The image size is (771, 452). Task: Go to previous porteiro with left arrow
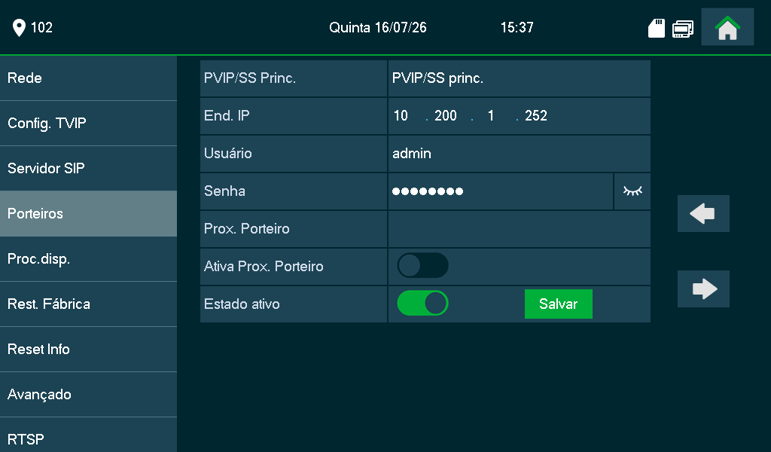coord(703,213)
